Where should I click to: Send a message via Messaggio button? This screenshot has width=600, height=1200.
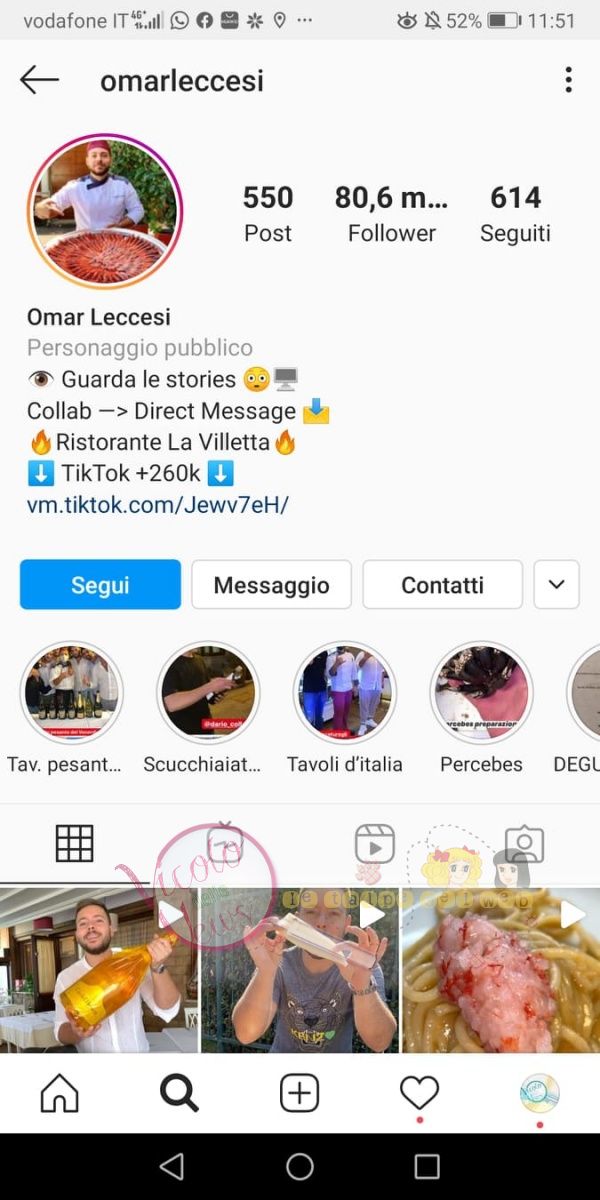(271, 585)
